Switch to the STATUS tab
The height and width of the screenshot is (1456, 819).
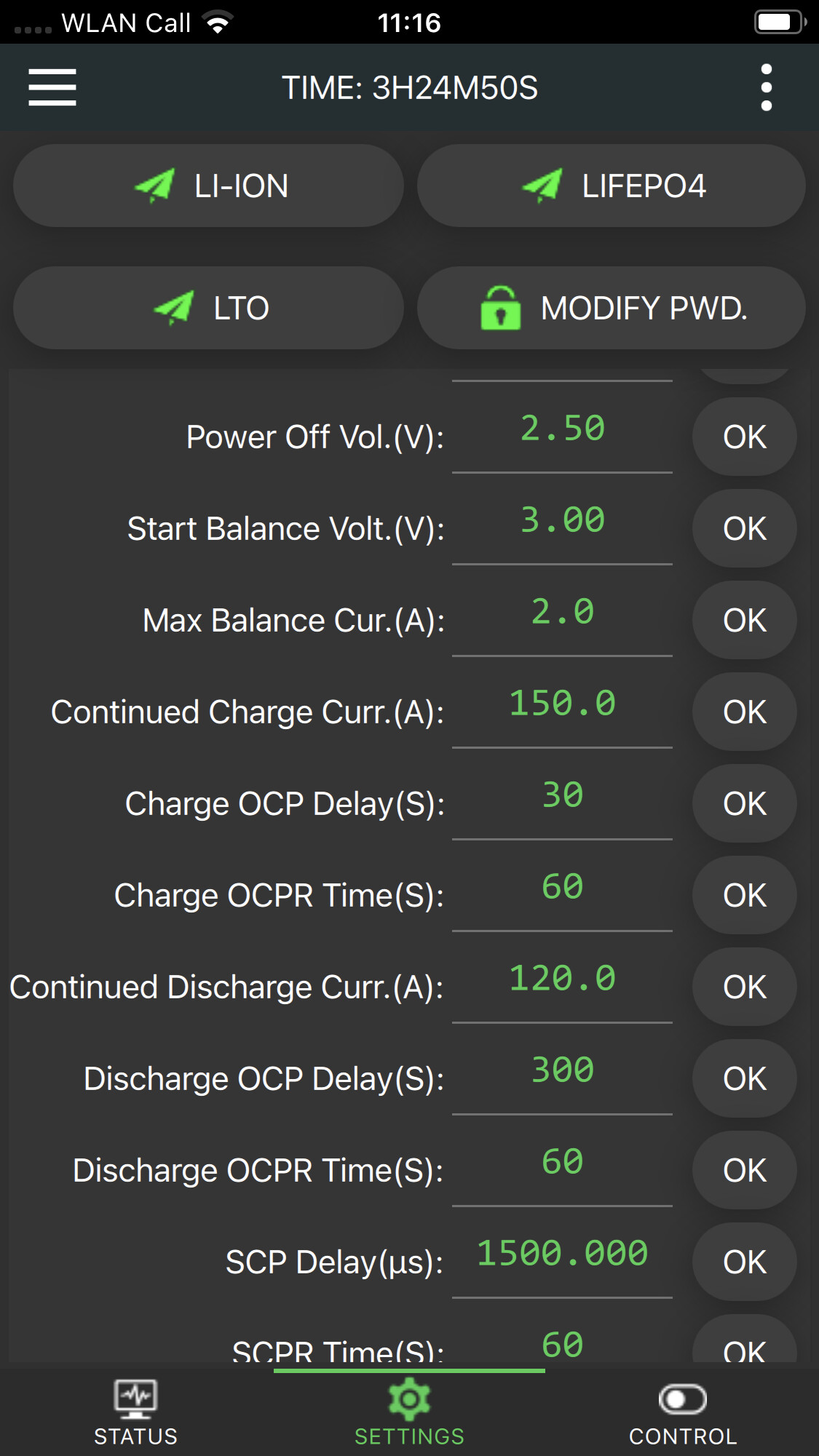click(136, 1412)
